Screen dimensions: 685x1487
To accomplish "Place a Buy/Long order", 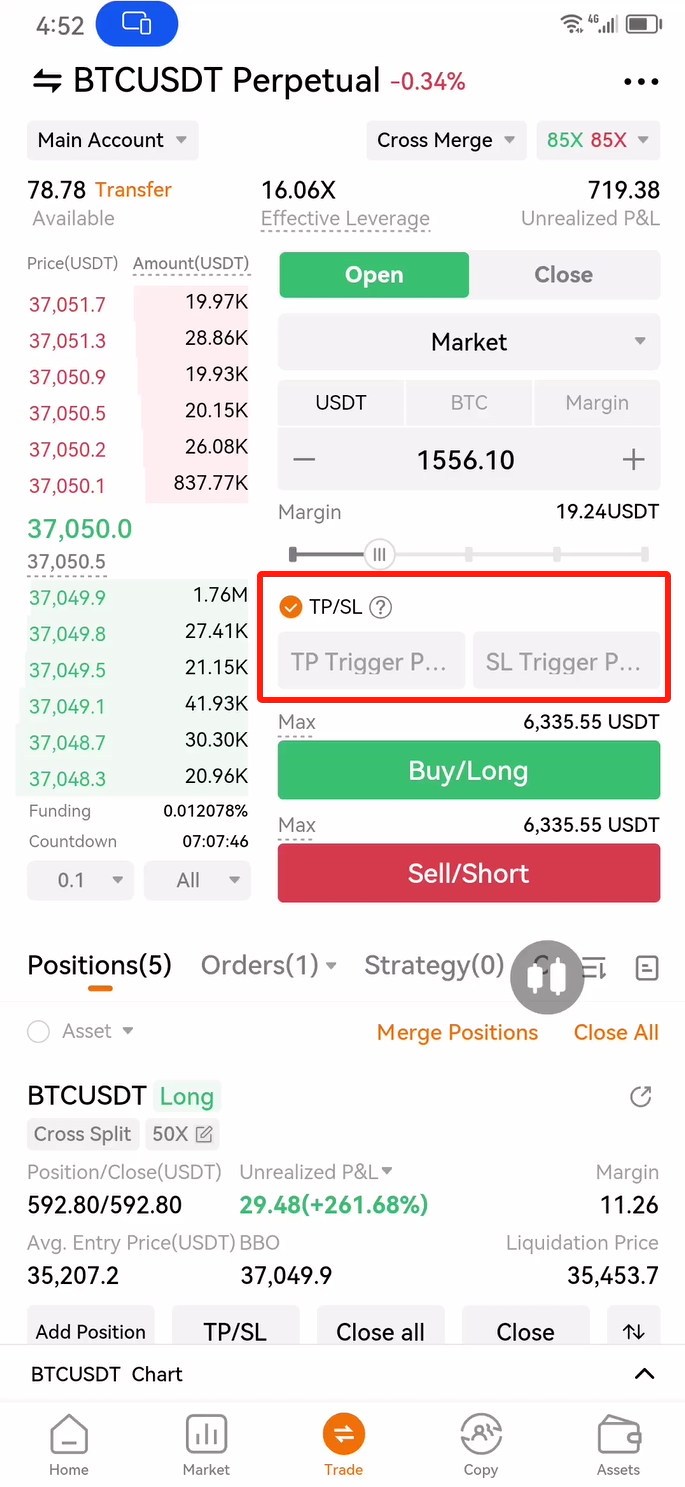I will (x=469, y=770).
